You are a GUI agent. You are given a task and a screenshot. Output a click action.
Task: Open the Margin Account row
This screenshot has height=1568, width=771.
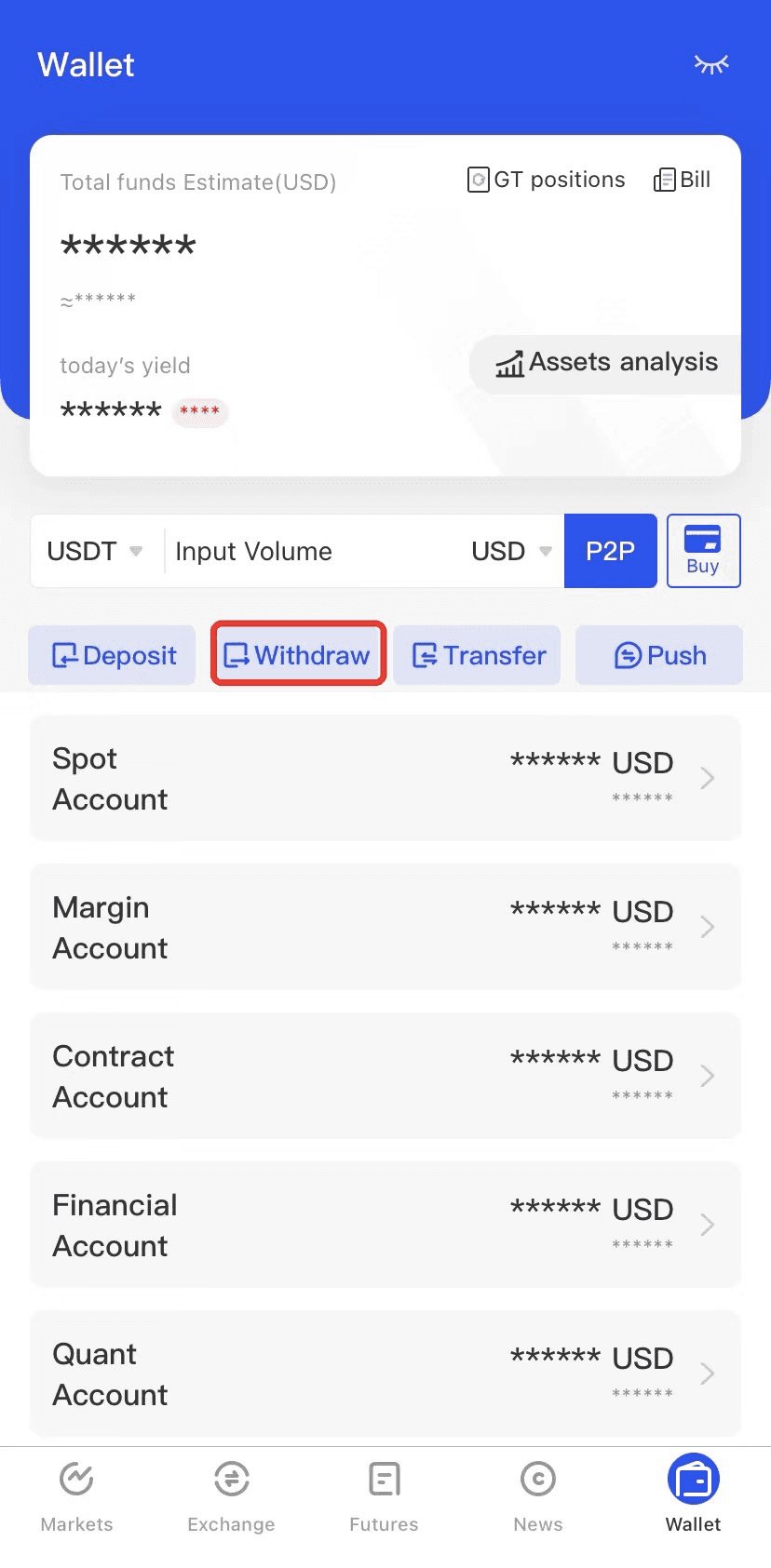pos(385,927)
